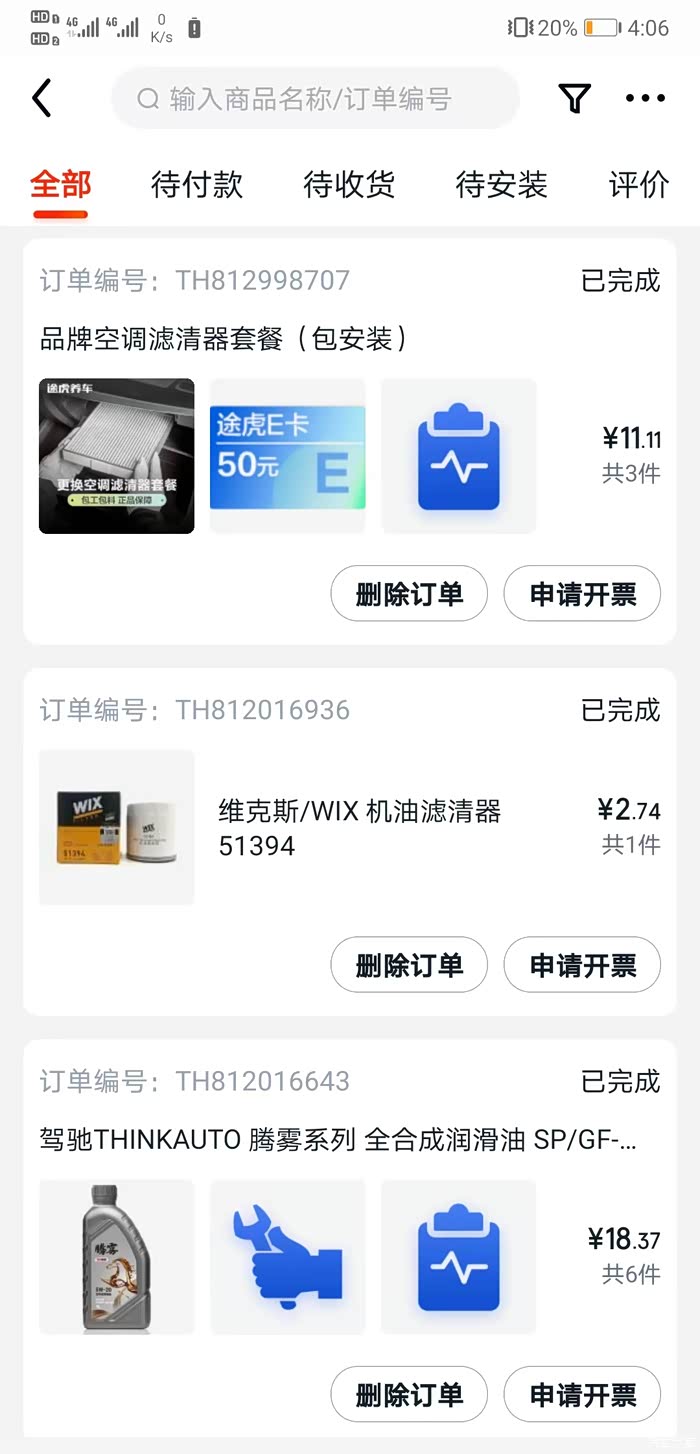This screenshot has width=700, height=1454.
Task: Delete order TH812016643 via 删除订单
Action: click(x=409, y=1395)
